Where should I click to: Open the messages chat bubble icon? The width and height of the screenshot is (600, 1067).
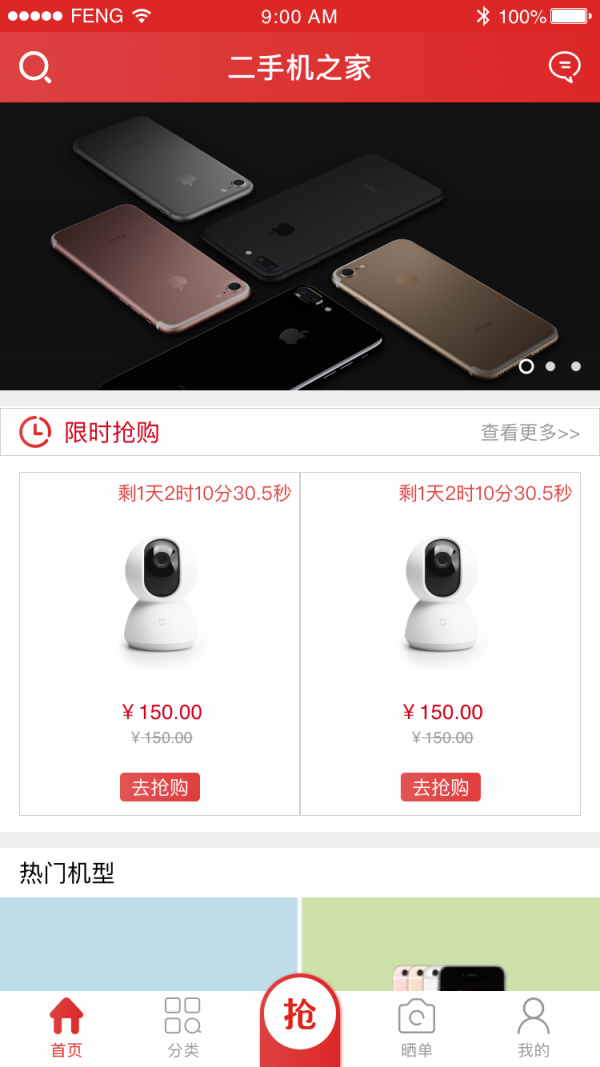click(565, 67)
